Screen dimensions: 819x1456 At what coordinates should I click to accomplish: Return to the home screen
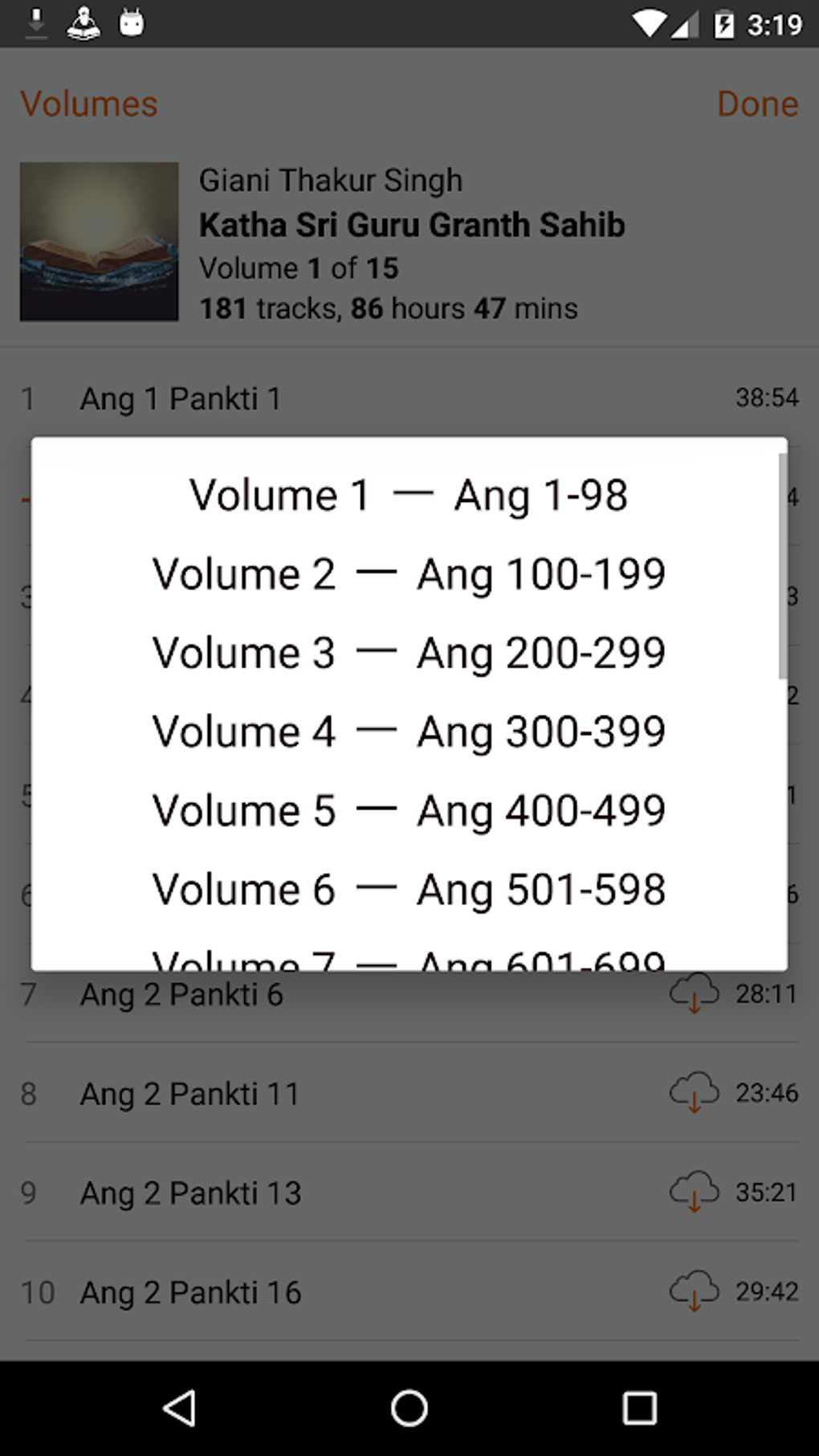409,1408
